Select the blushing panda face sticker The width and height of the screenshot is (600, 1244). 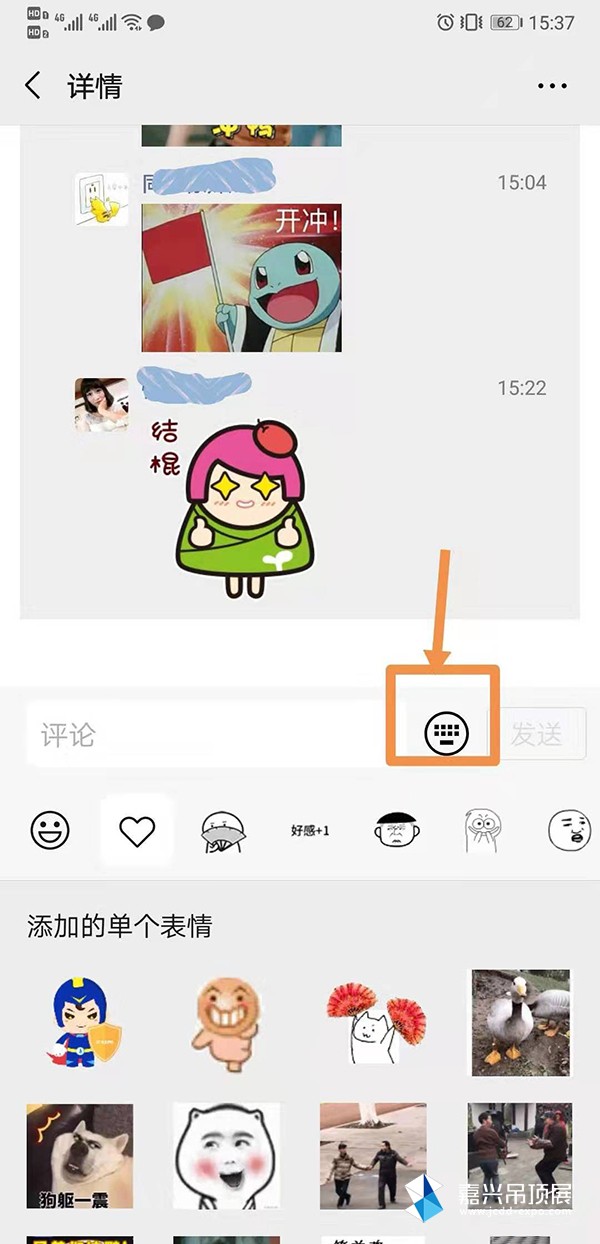point(226,1155)
